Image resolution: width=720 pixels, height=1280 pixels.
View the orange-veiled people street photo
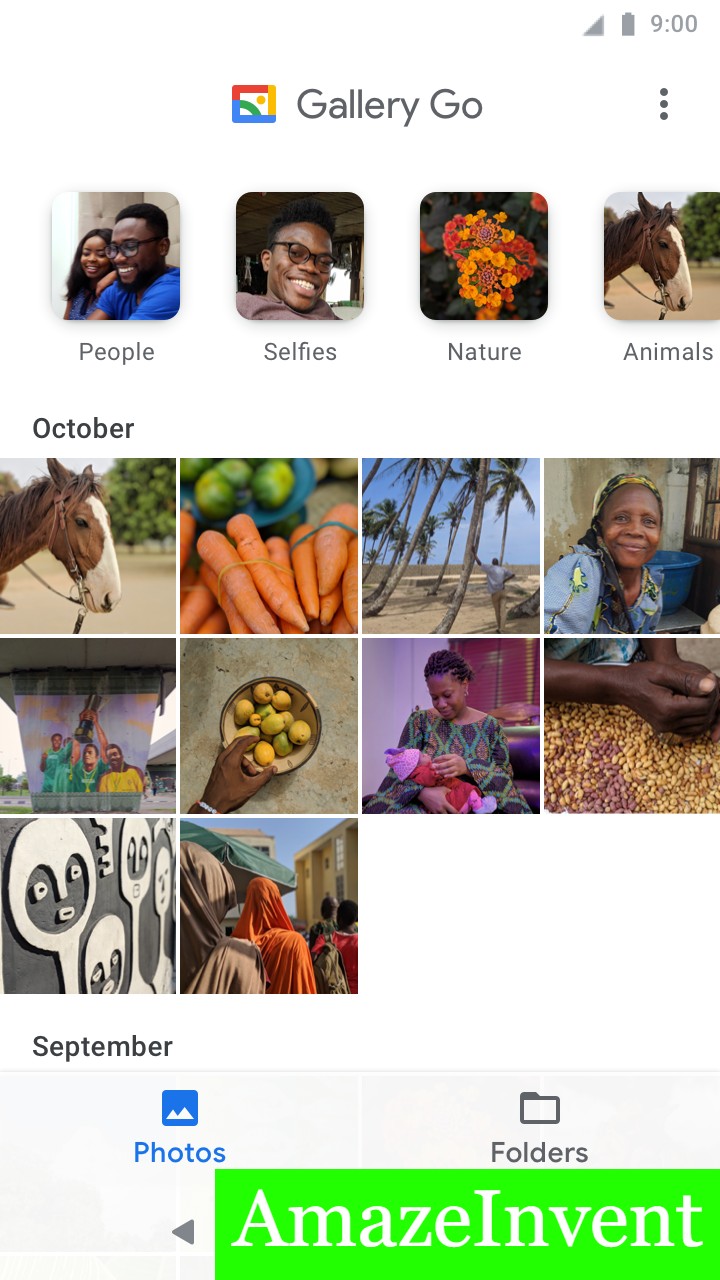(x=269, y=906)
